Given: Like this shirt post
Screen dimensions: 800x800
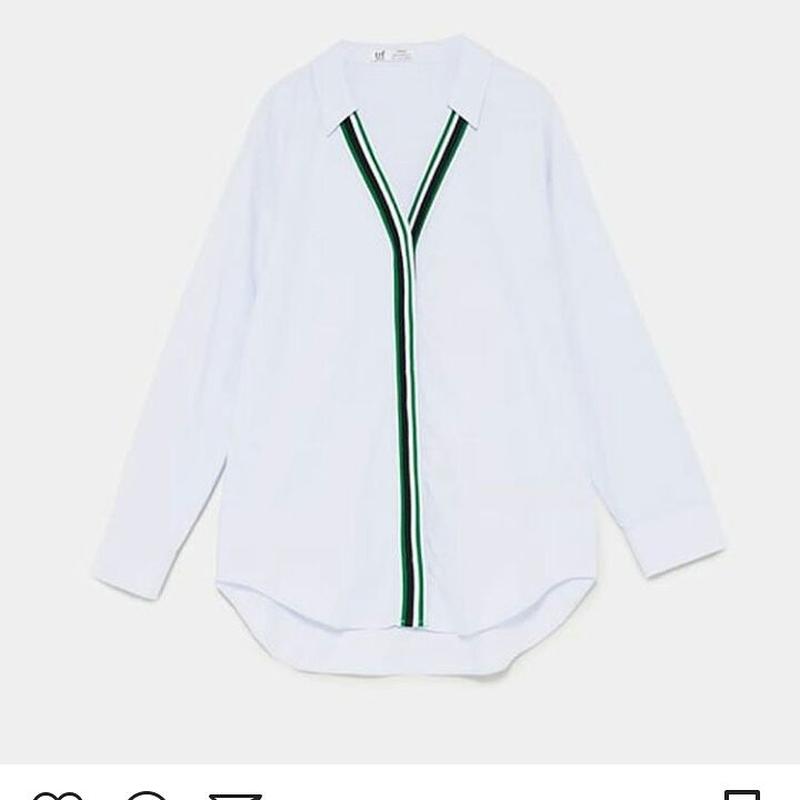Looking at the screenshot, I should point(57,796).
